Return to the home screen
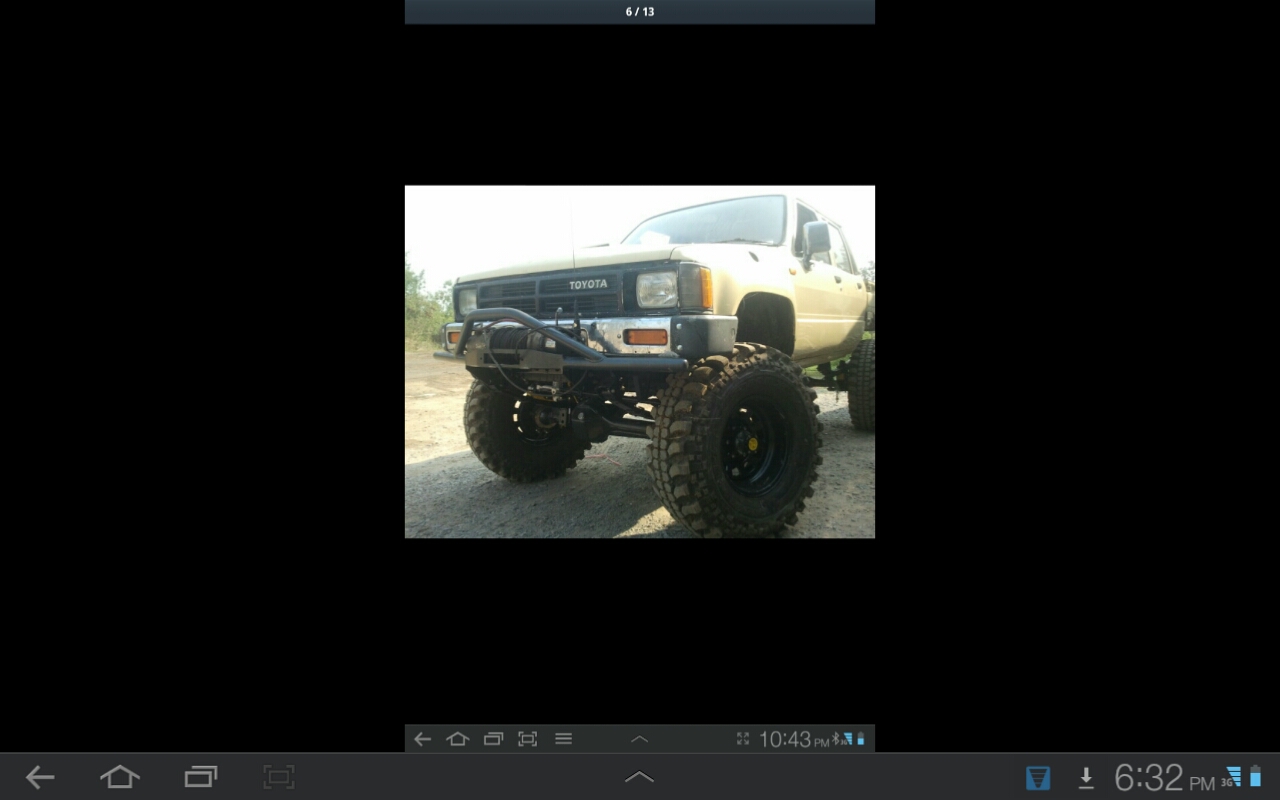This screenshot has height=800, width=1280. [119, 777]
